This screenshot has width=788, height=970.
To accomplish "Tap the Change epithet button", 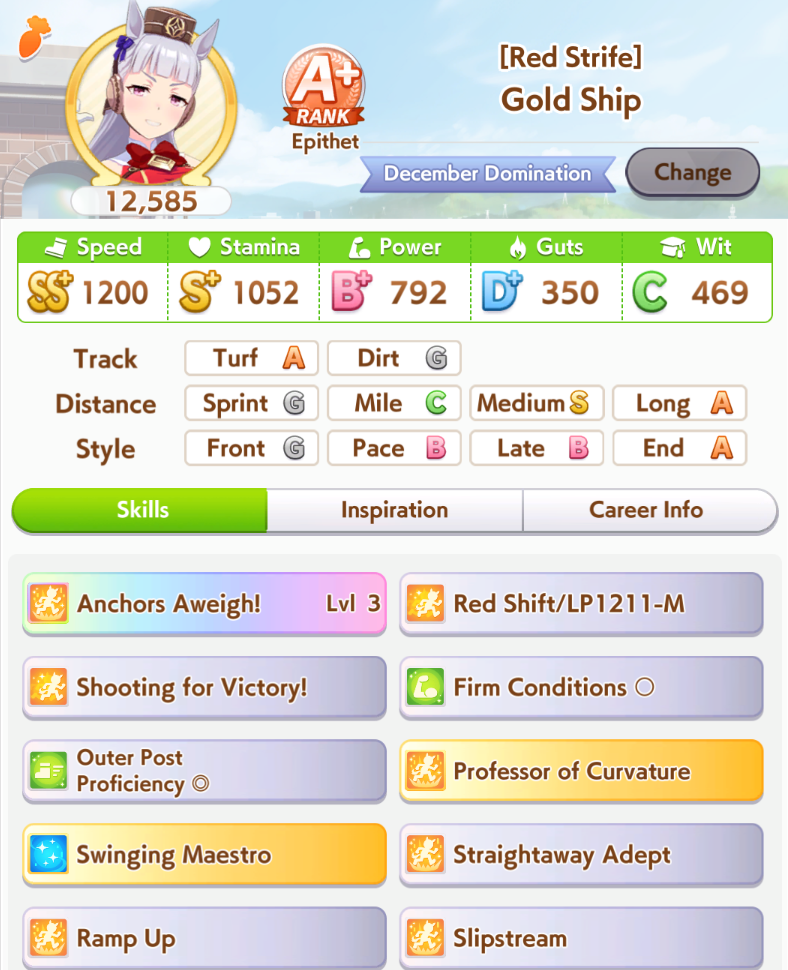I will click(x=692, y=172).
